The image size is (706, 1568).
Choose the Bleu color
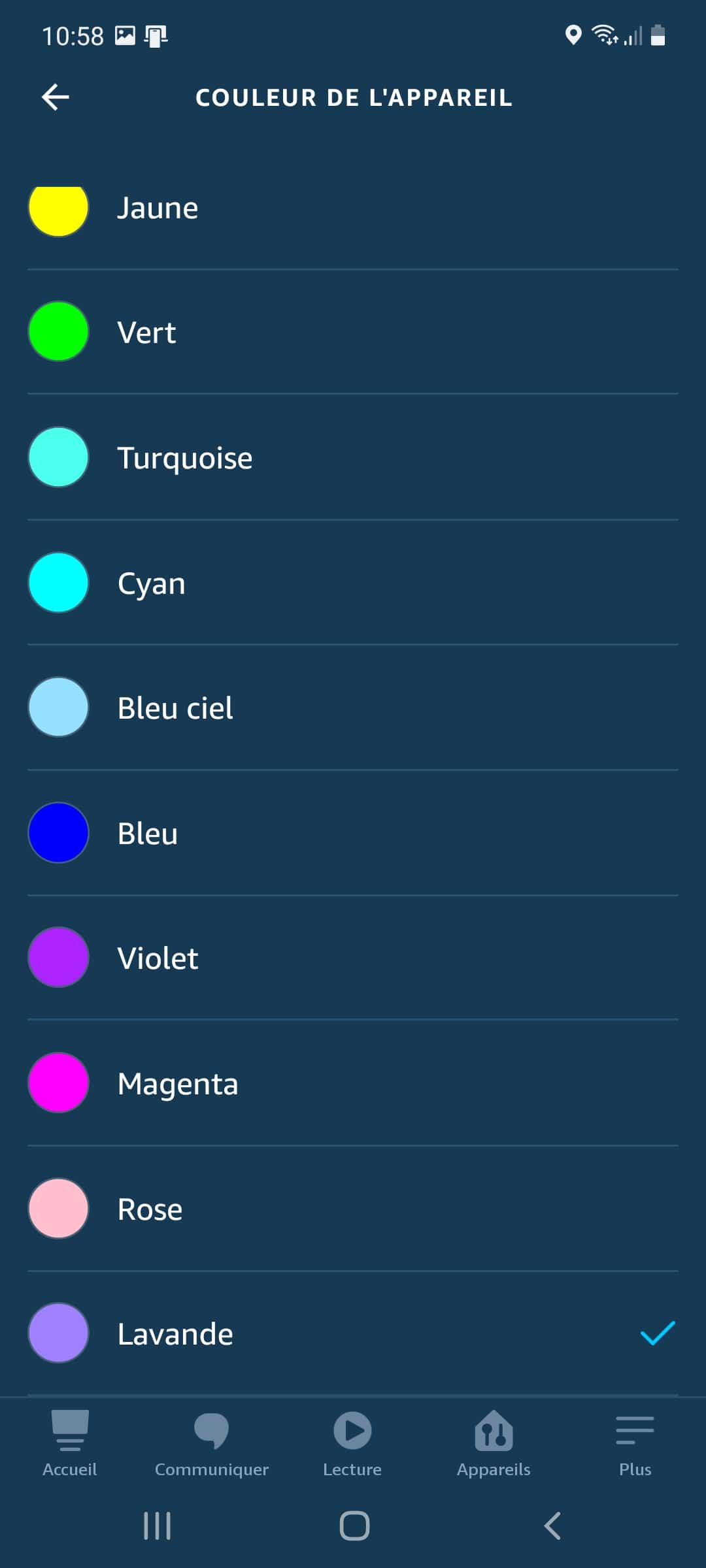tap(353, 833)
